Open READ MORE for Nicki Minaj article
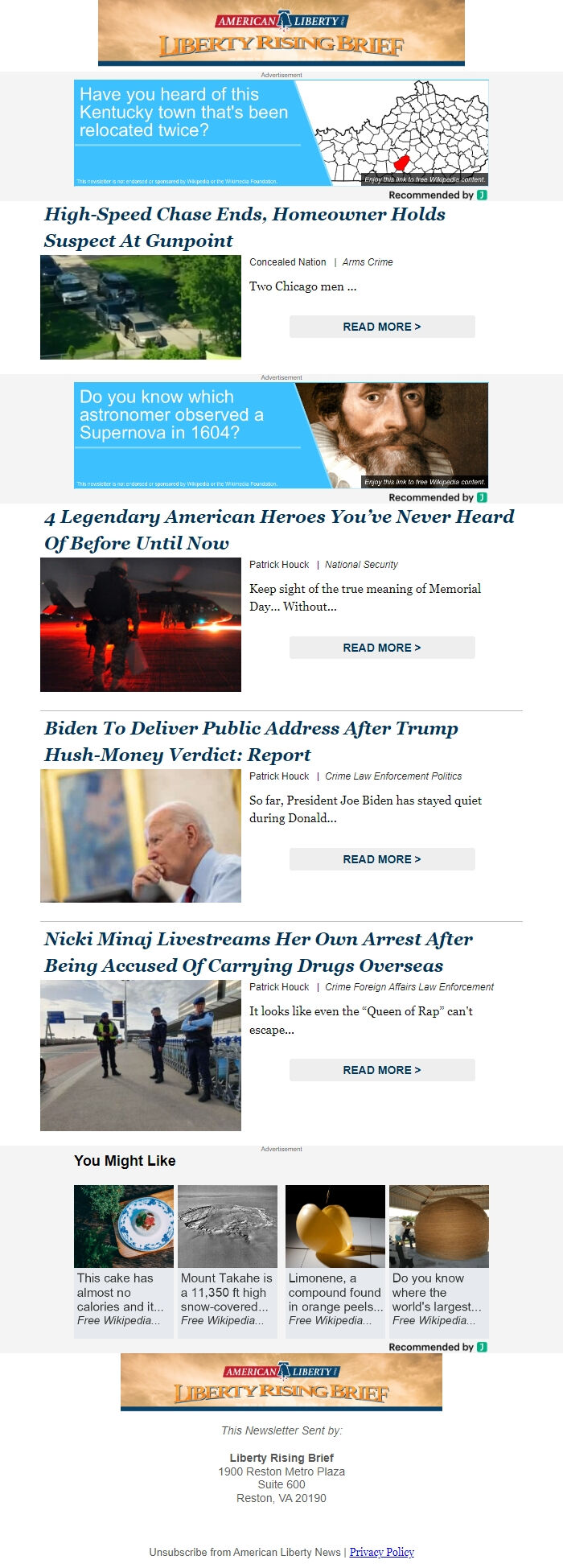Viewport: 563px width, 1568px height. click(x=382, y=1070)
